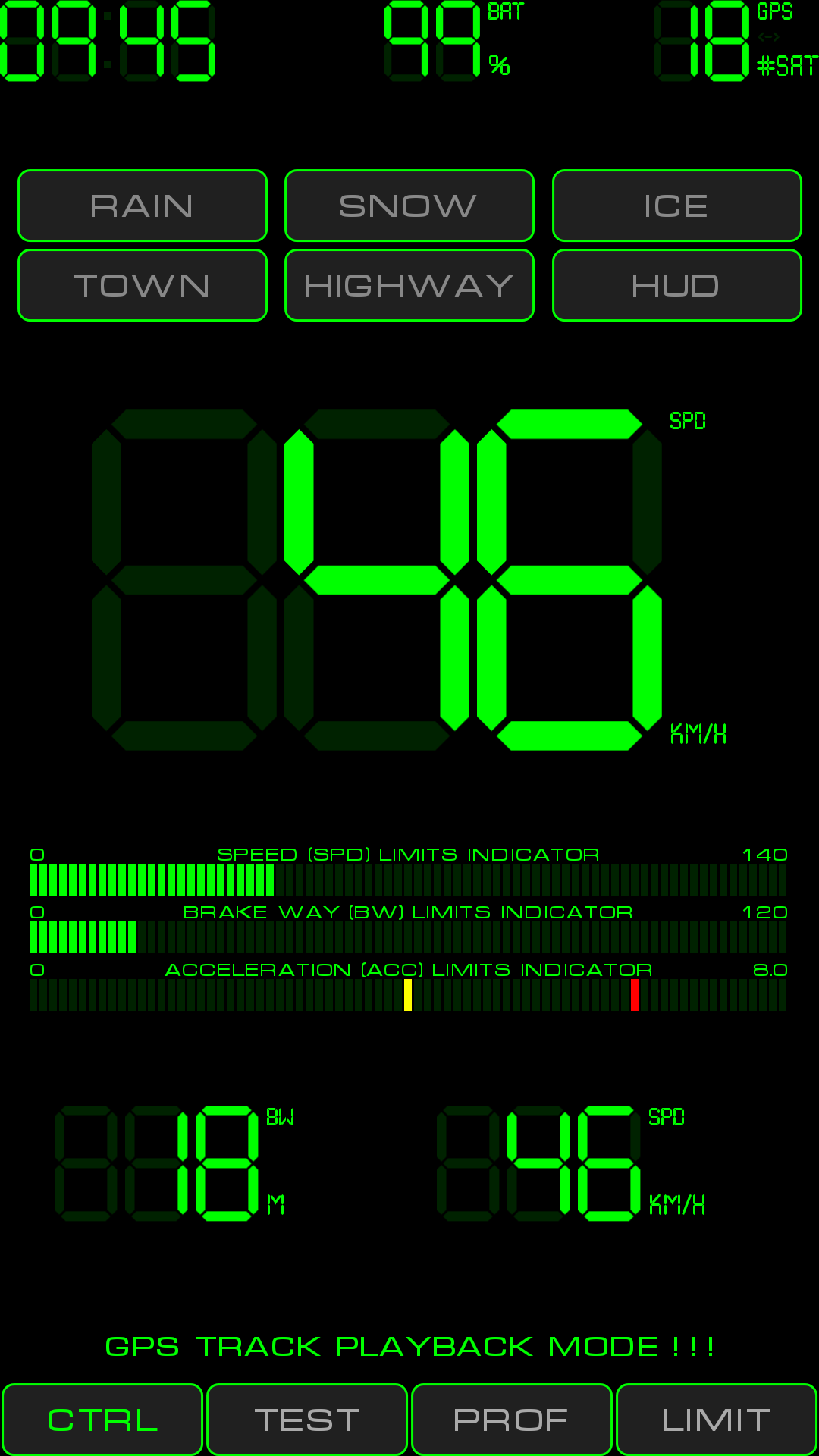Go to the PROF tab

pyautogui.click(x=512, y=1420)
